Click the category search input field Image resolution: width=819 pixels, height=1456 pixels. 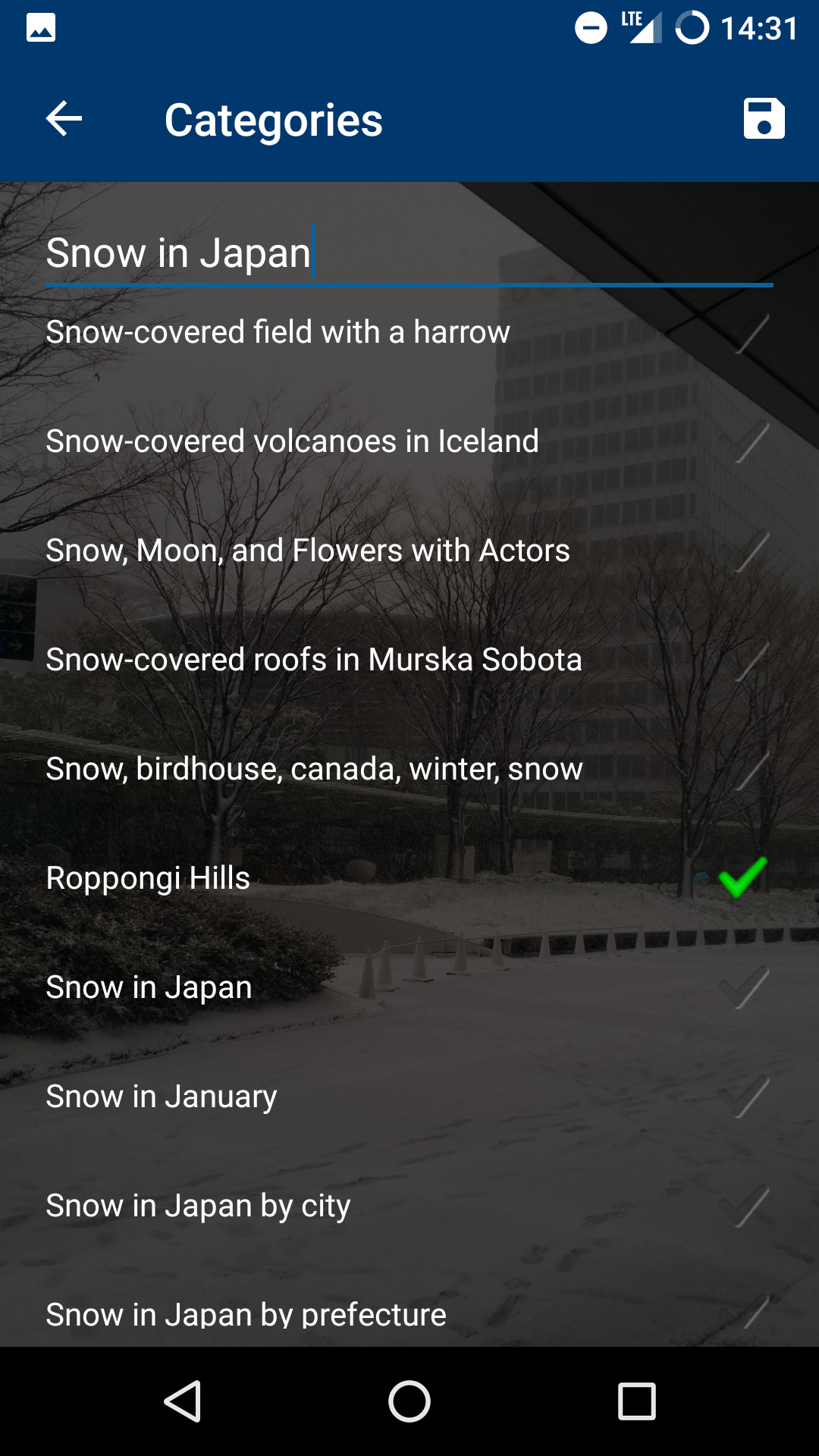tap(409, 253)
